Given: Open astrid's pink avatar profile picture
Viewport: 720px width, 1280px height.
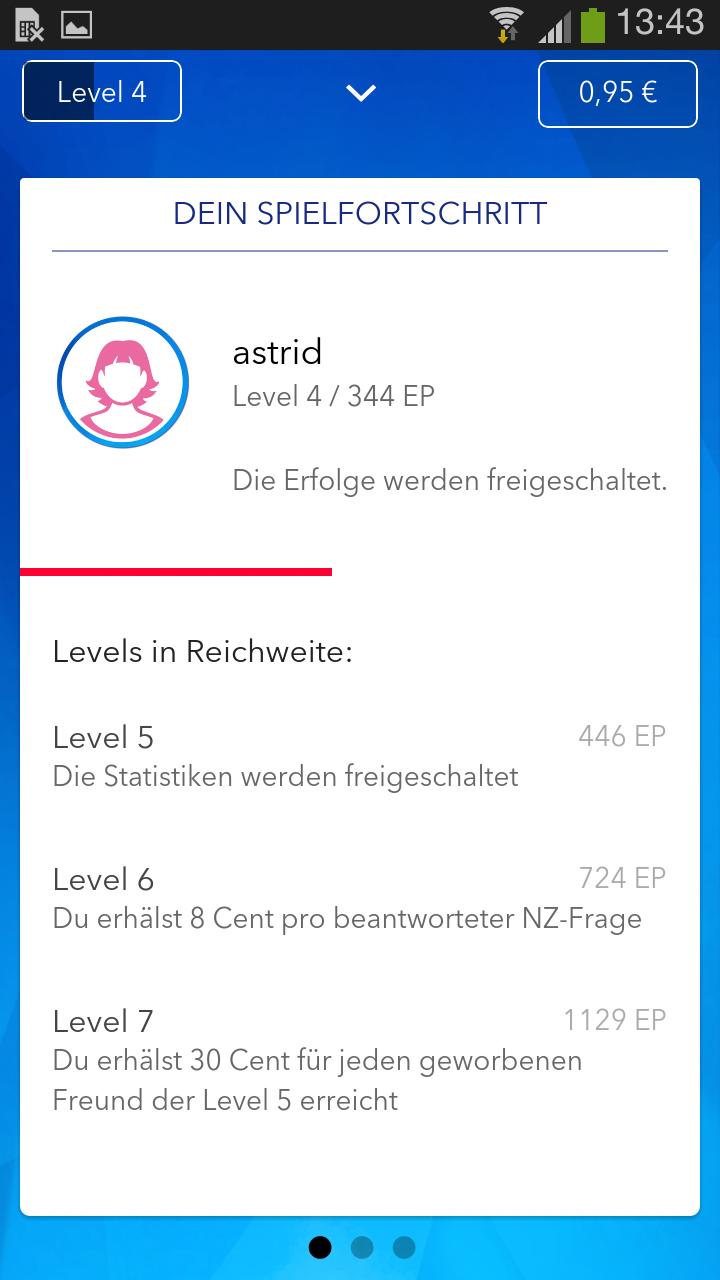Looking at the screenshot, I should (122, 382).
